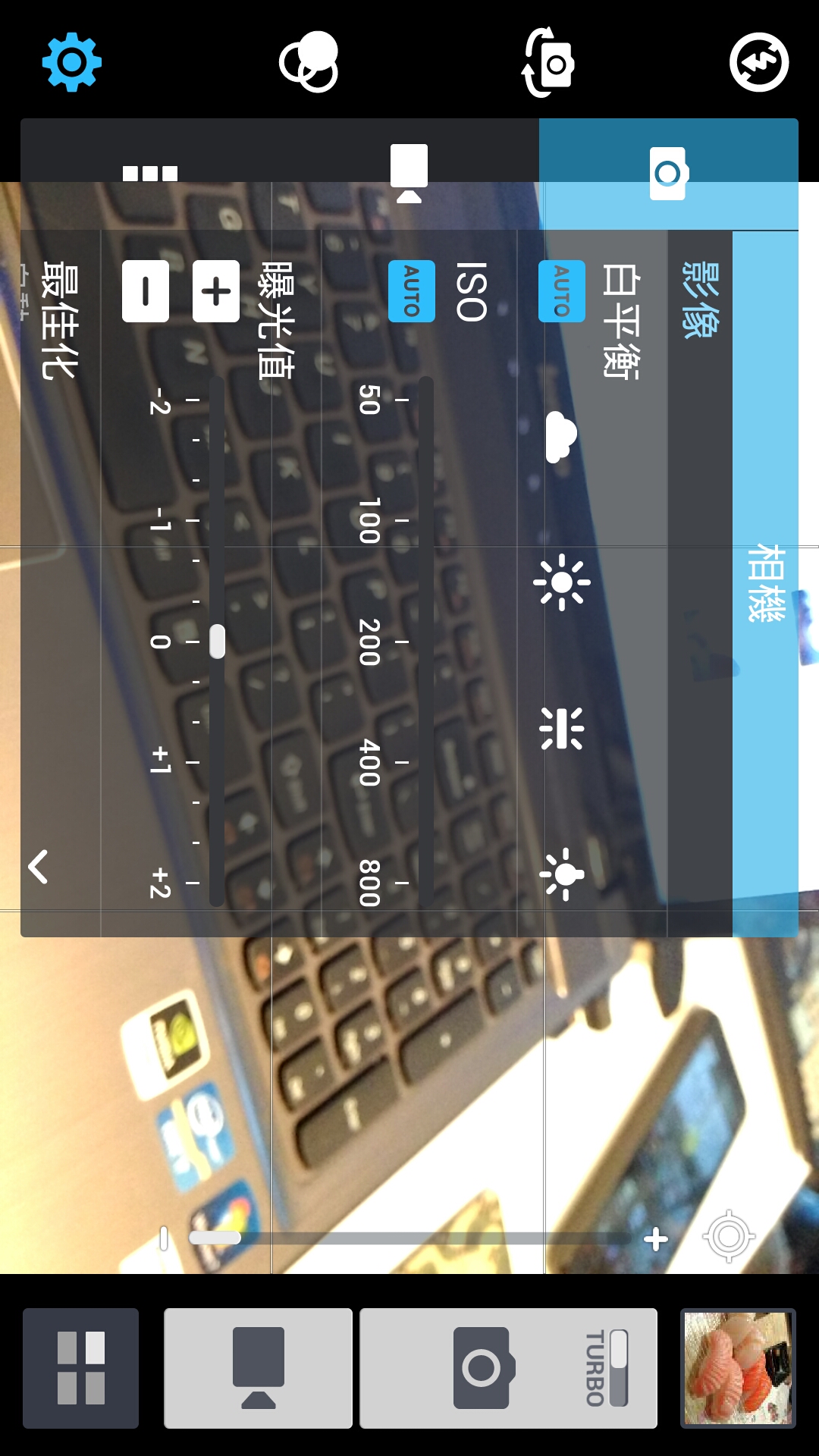Switch to the camera settings tab
819x1456 pixels.
pyautogui.click(x=668, y=174)
